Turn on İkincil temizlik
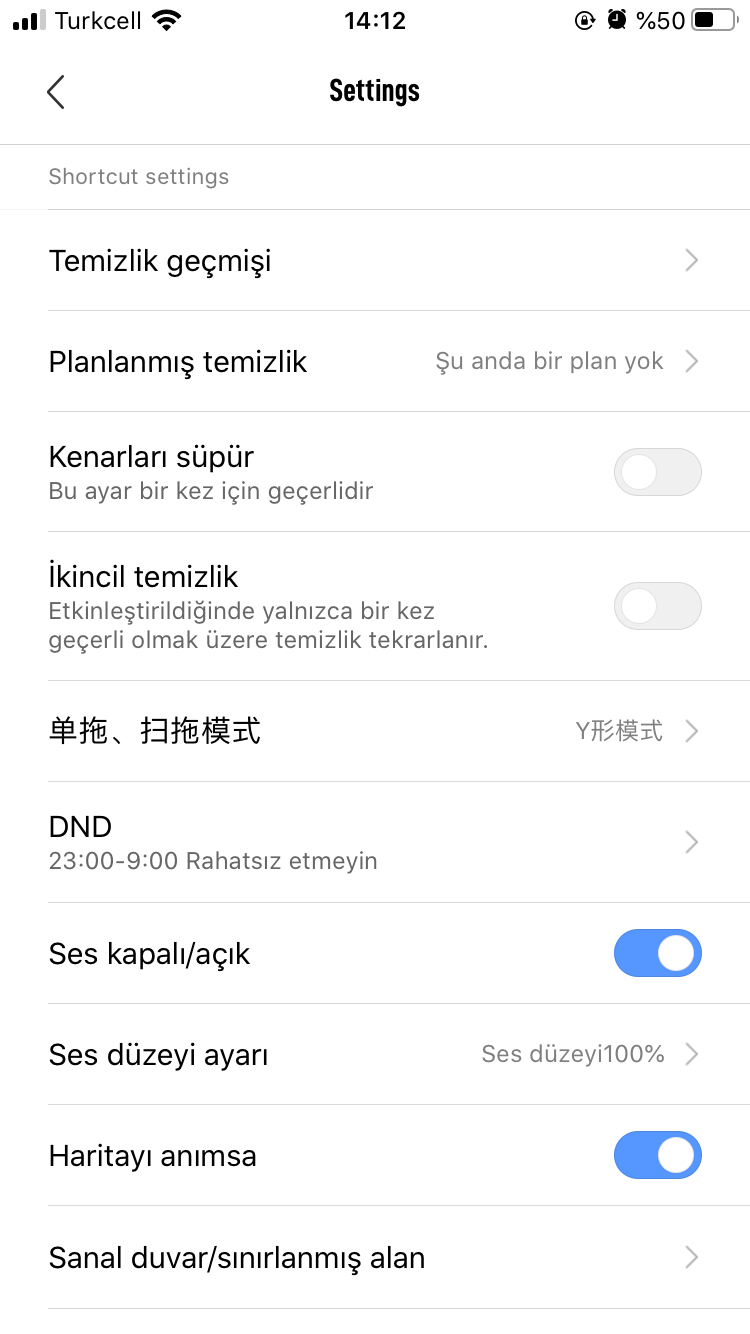This screenshot has height=1334, width=750. coord(657,606)
